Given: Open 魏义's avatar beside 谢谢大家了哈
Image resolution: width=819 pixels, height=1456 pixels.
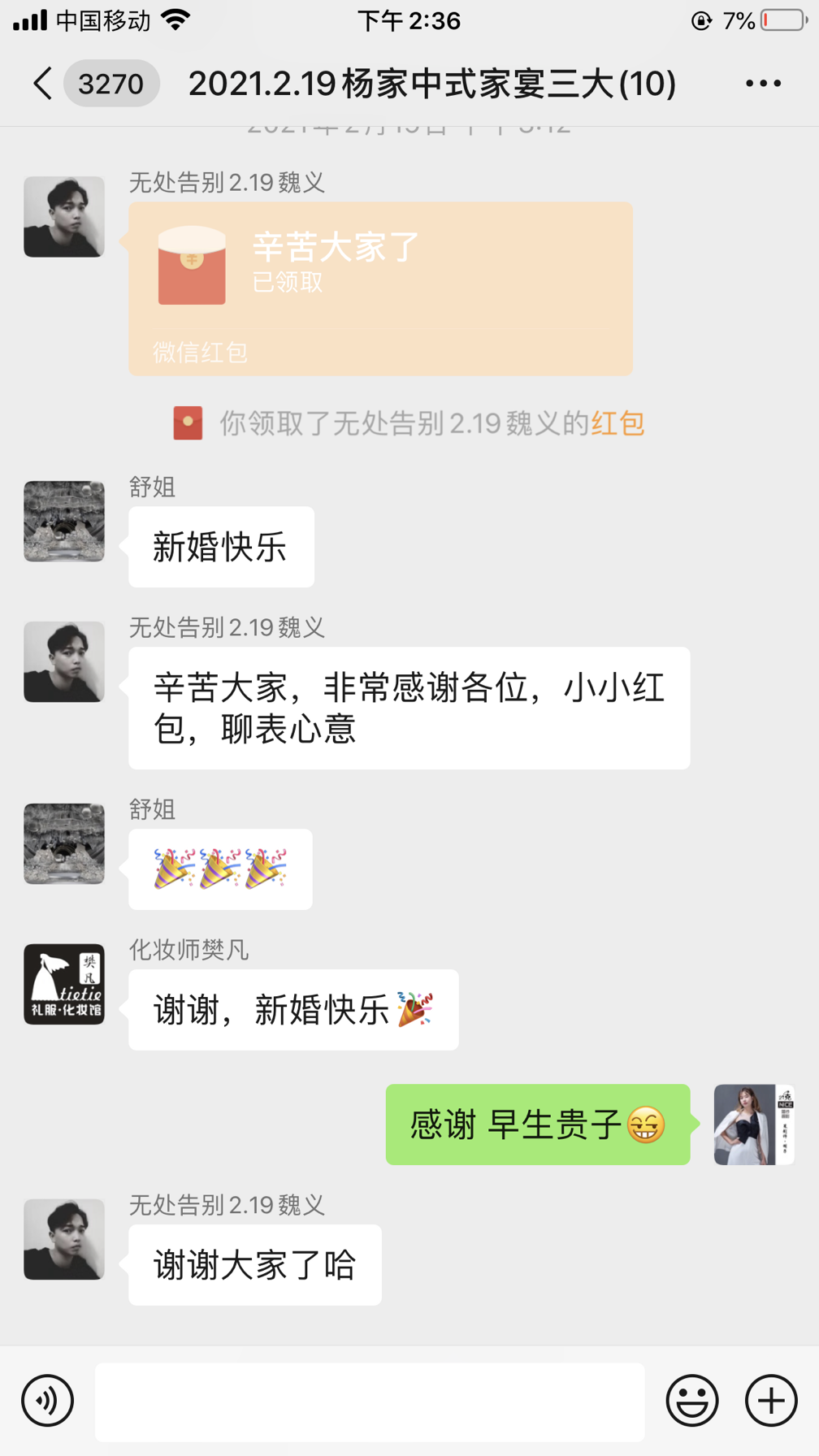Looking at the screenshot, I should point(64,1239).
